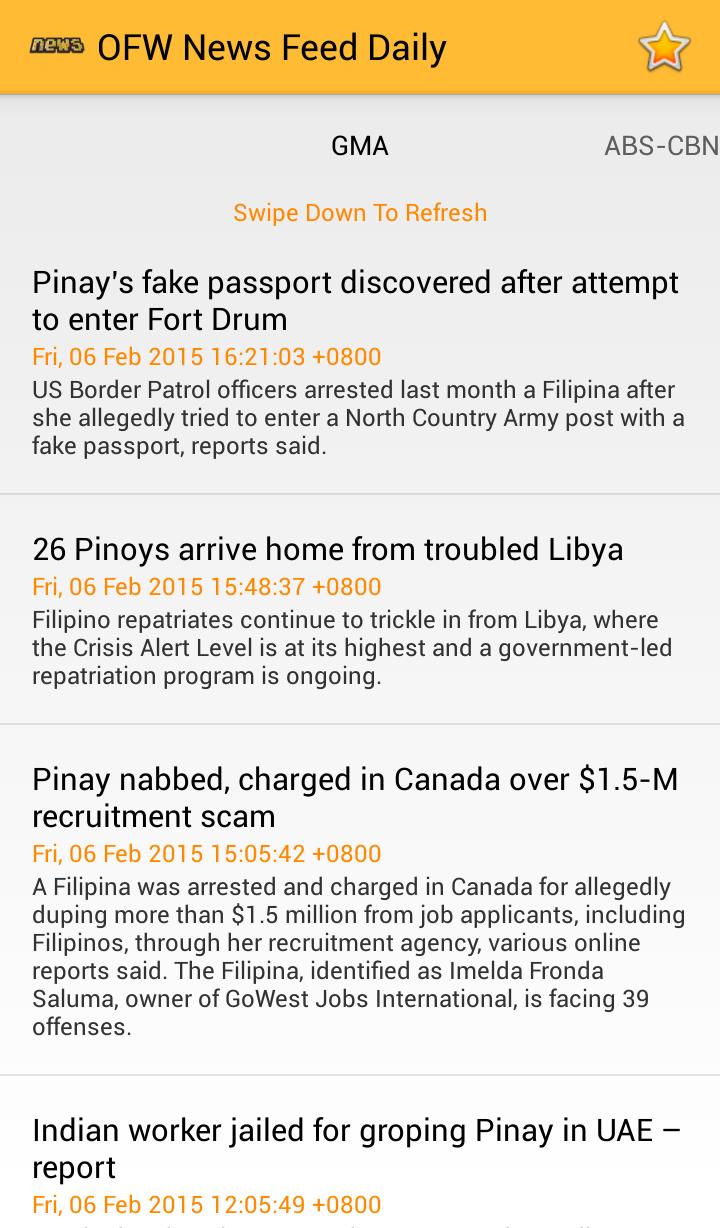
Task: Switch to the ABS-CBN tab
Action: point(661,146)
